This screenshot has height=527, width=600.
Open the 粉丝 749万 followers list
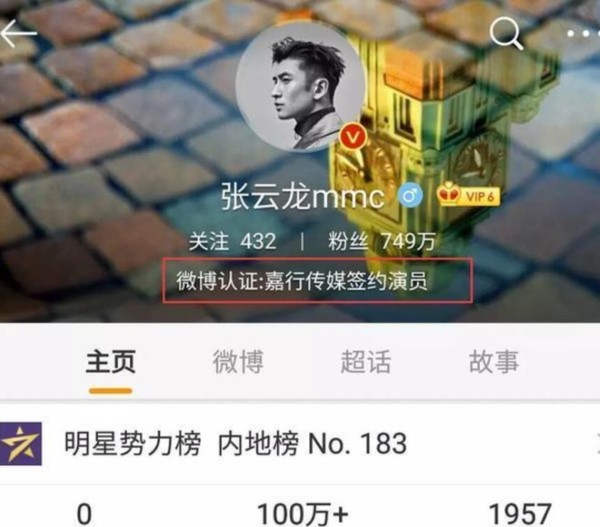pos(367,242)
